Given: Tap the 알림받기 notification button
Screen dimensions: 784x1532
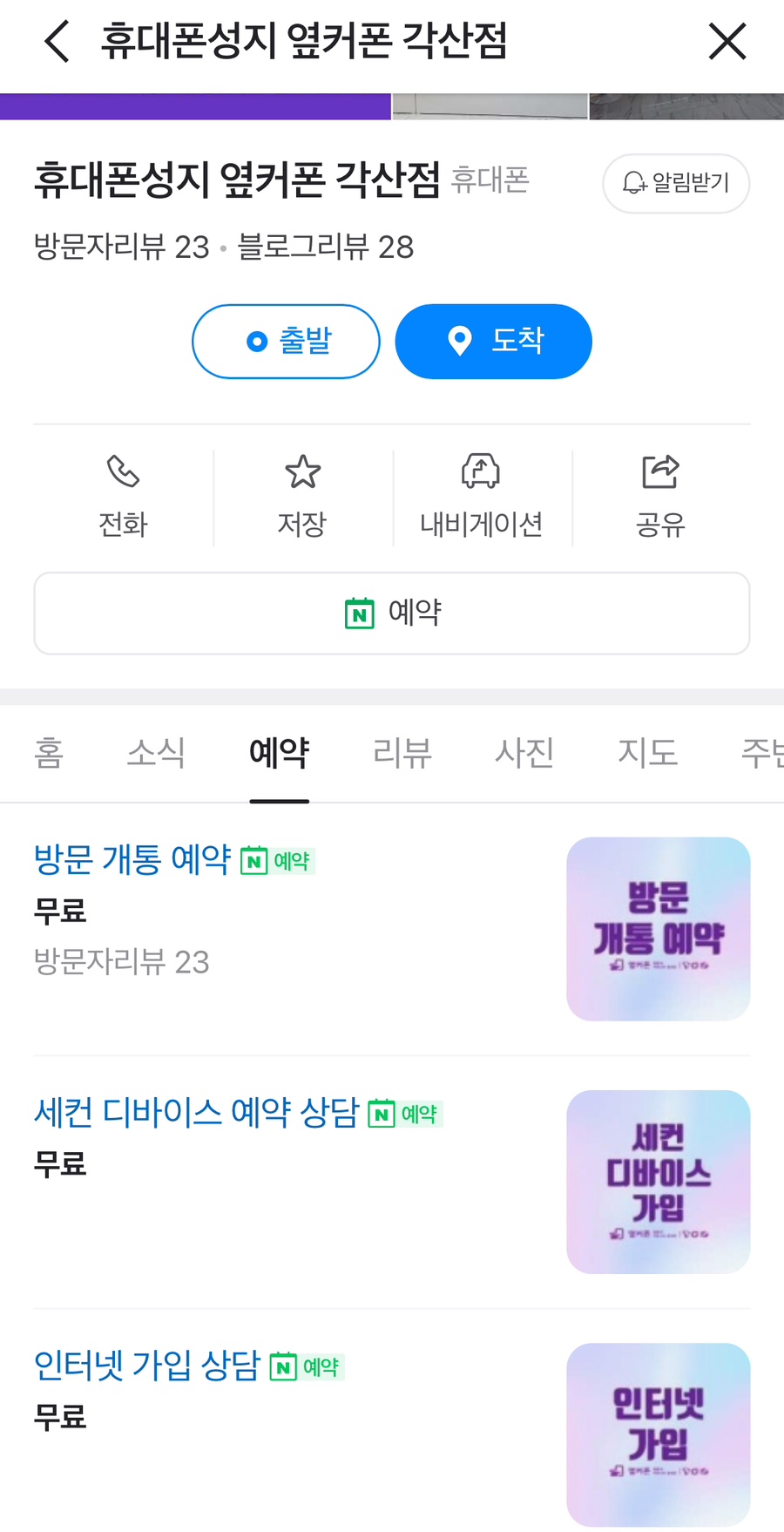Looking at the screenshot, I should click(x=676, y=183).
